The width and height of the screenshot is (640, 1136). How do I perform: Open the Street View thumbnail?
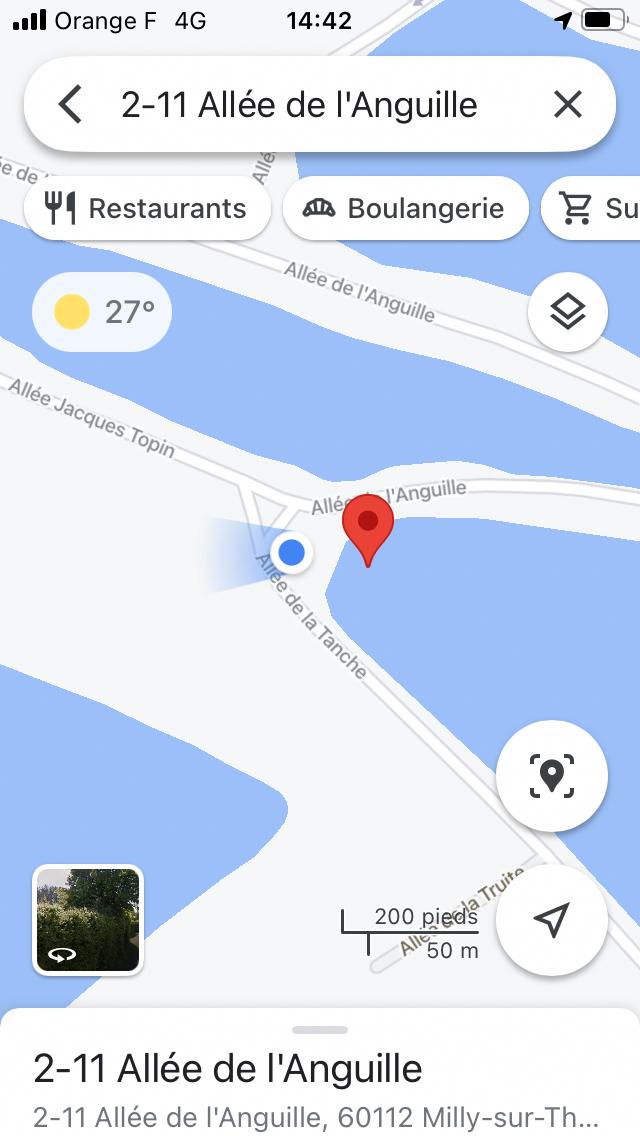pyautogui.click(x=88, y=919)
